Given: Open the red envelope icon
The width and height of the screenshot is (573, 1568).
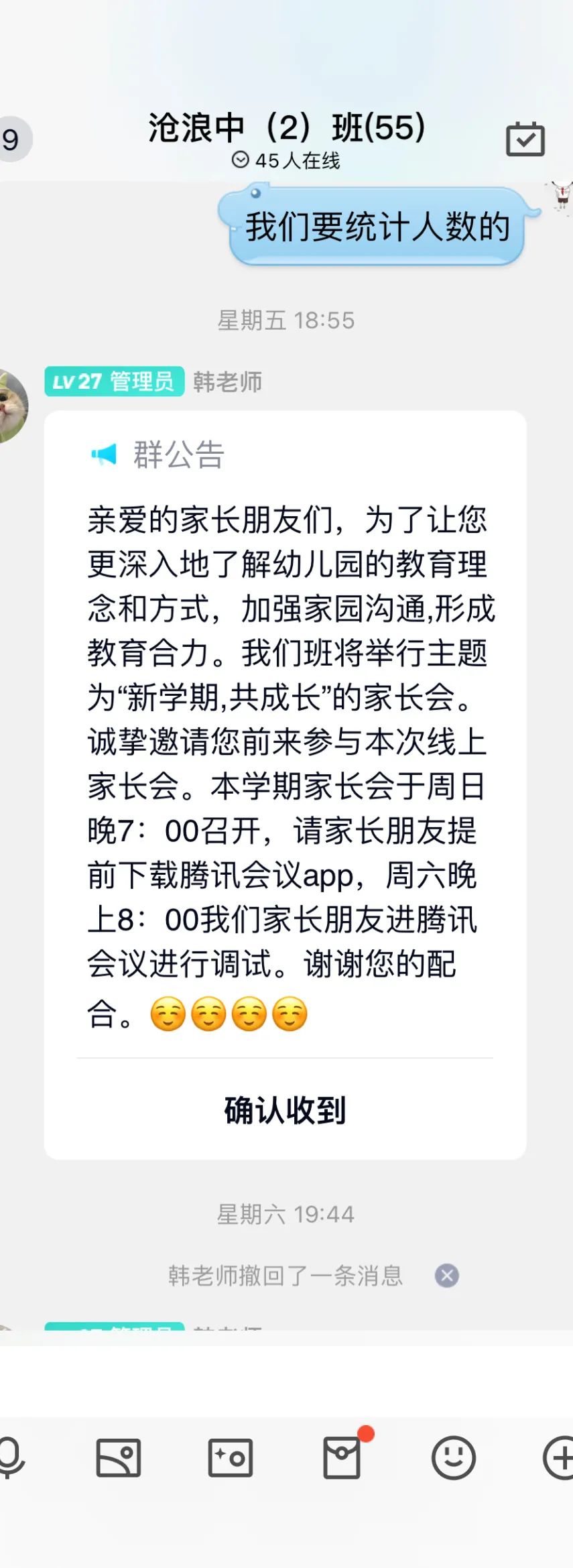Looking at the screenshot, I should (x=342, y=1457).
